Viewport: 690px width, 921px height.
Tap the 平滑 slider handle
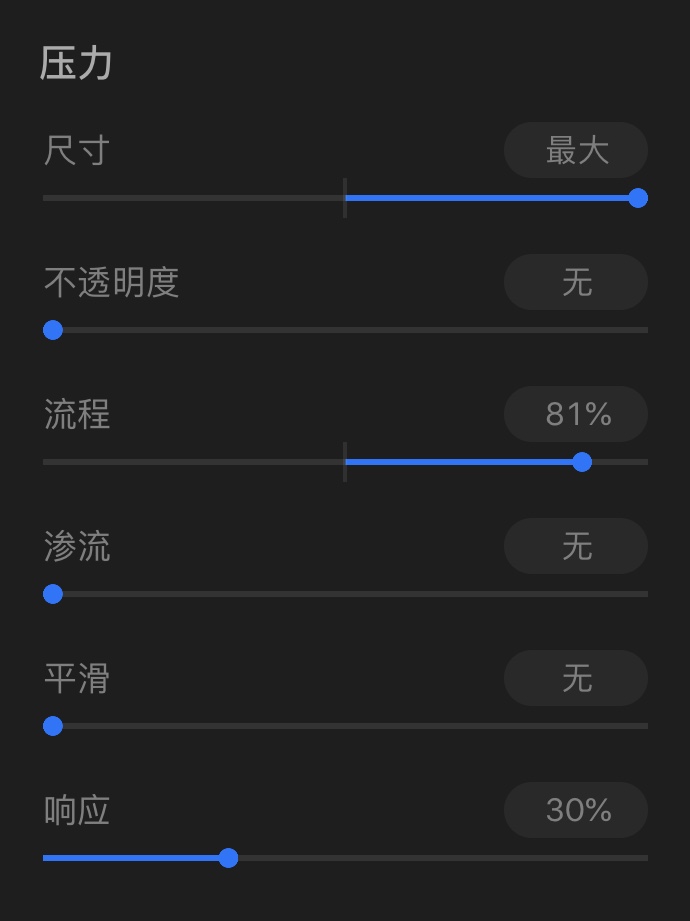pos(53,726)
